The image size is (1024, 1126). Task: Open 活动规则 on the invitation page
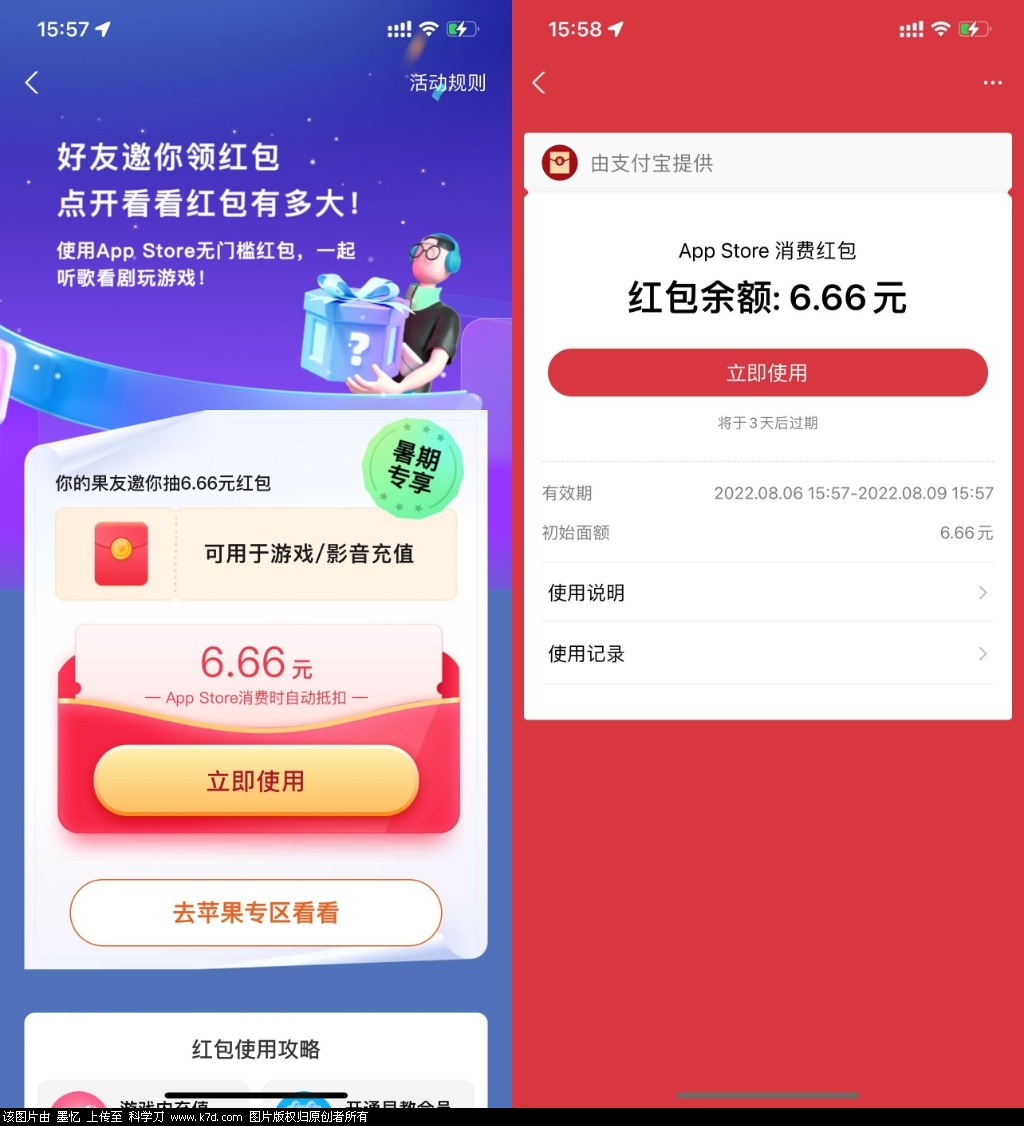447,83
